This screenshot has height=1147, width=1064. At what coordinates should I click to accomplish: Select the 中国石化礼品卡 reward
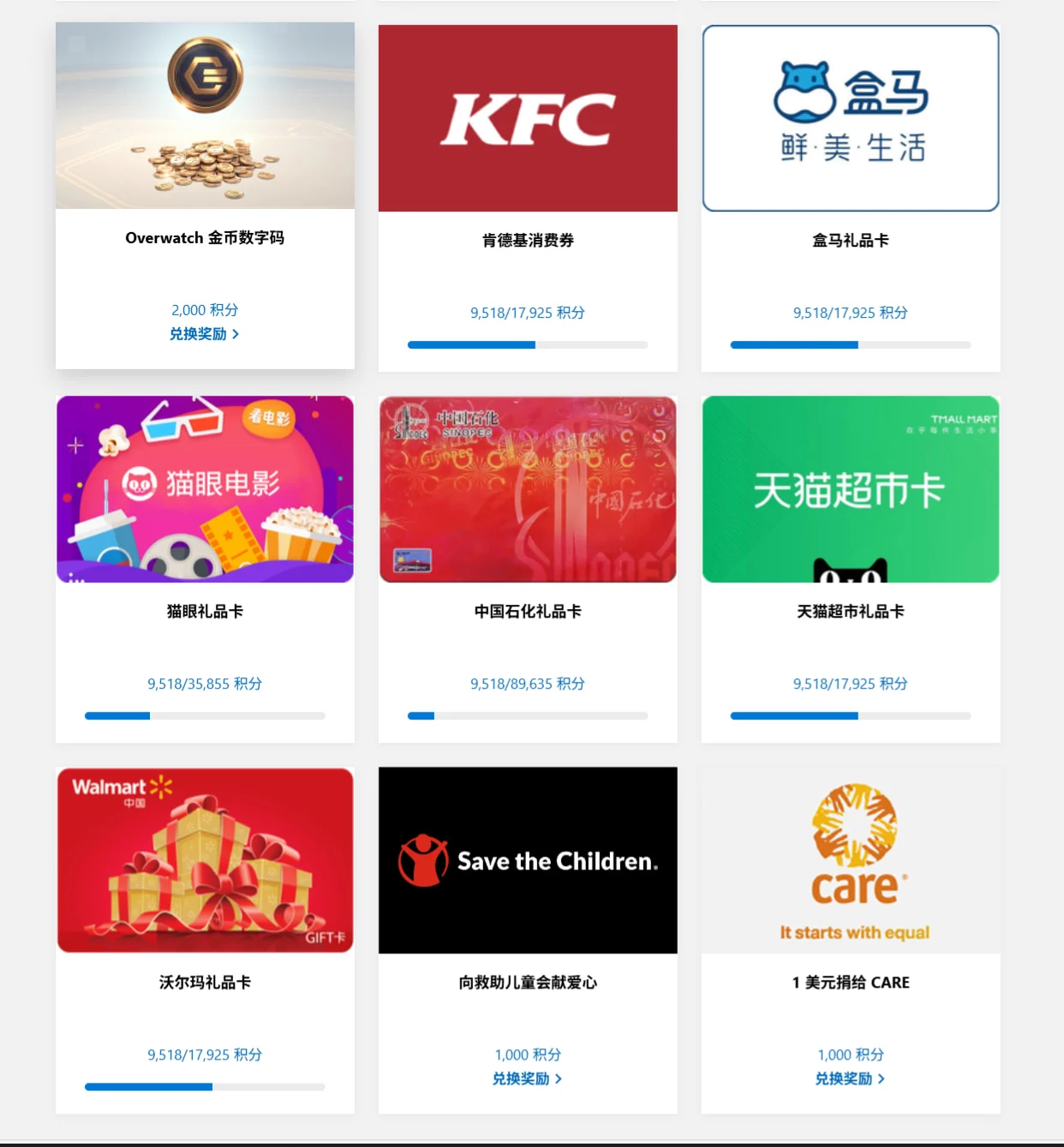(528, 489)
